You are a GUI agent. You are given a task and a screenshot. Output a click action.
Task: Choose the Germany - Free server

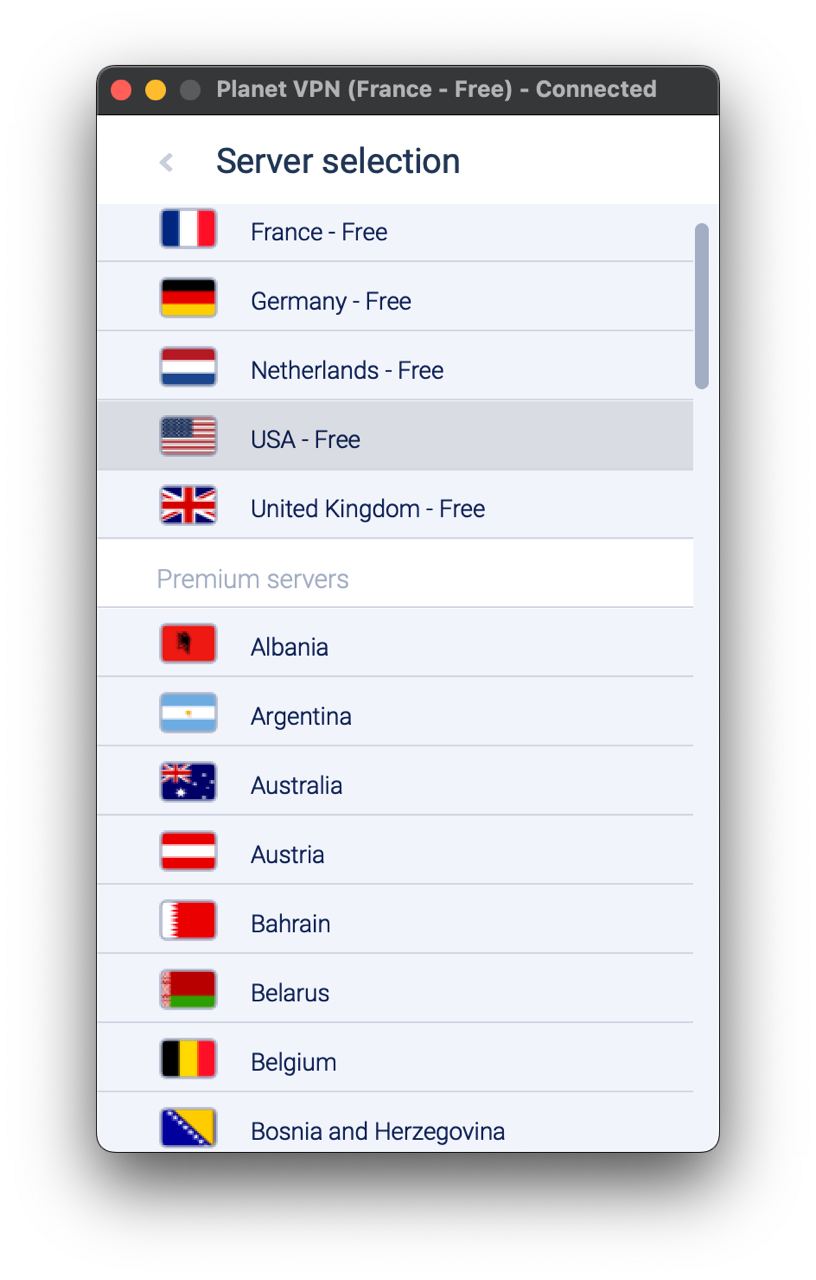(330, 301)
